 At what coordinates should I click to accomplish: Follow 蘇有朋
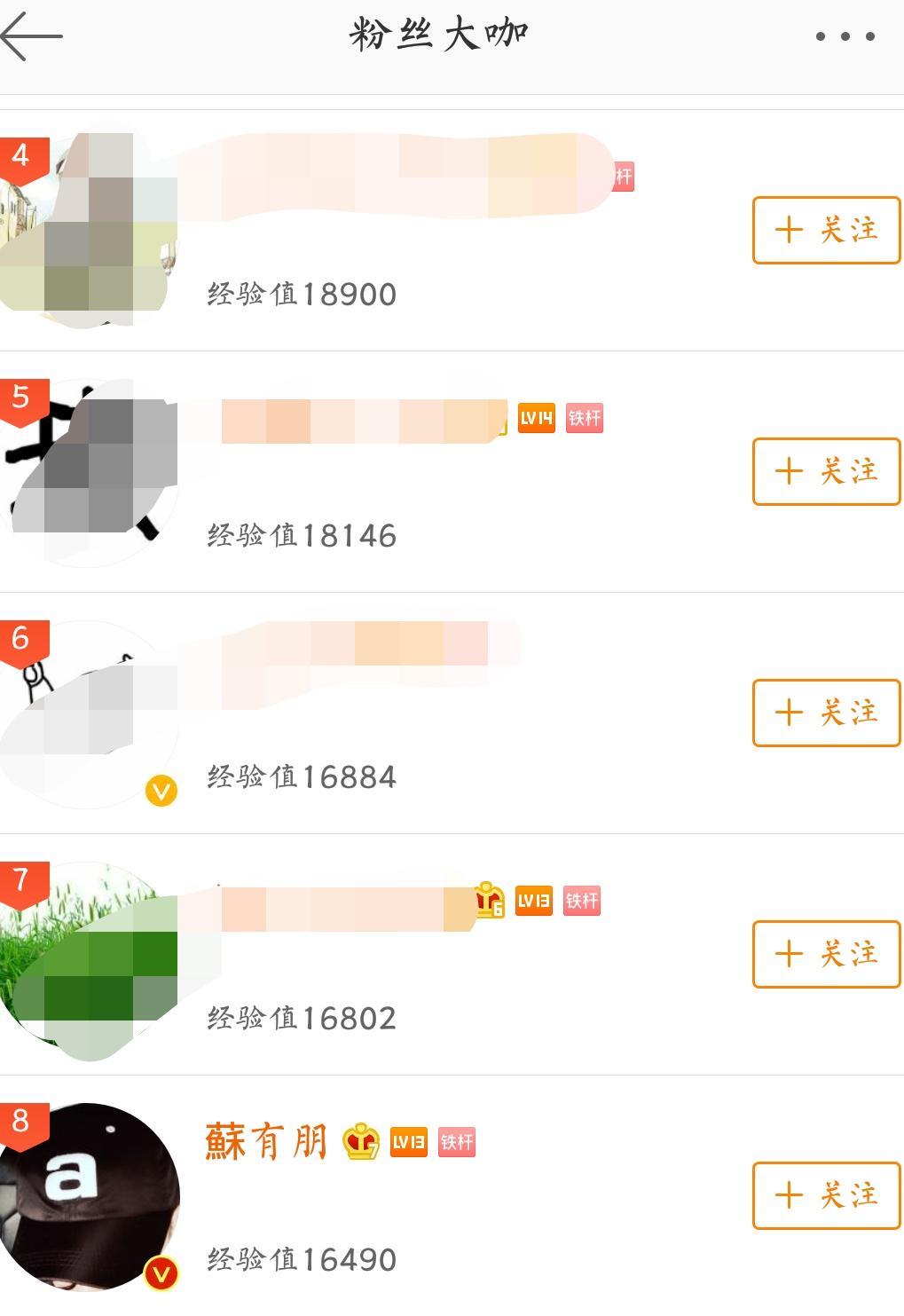click(826, 1195)
